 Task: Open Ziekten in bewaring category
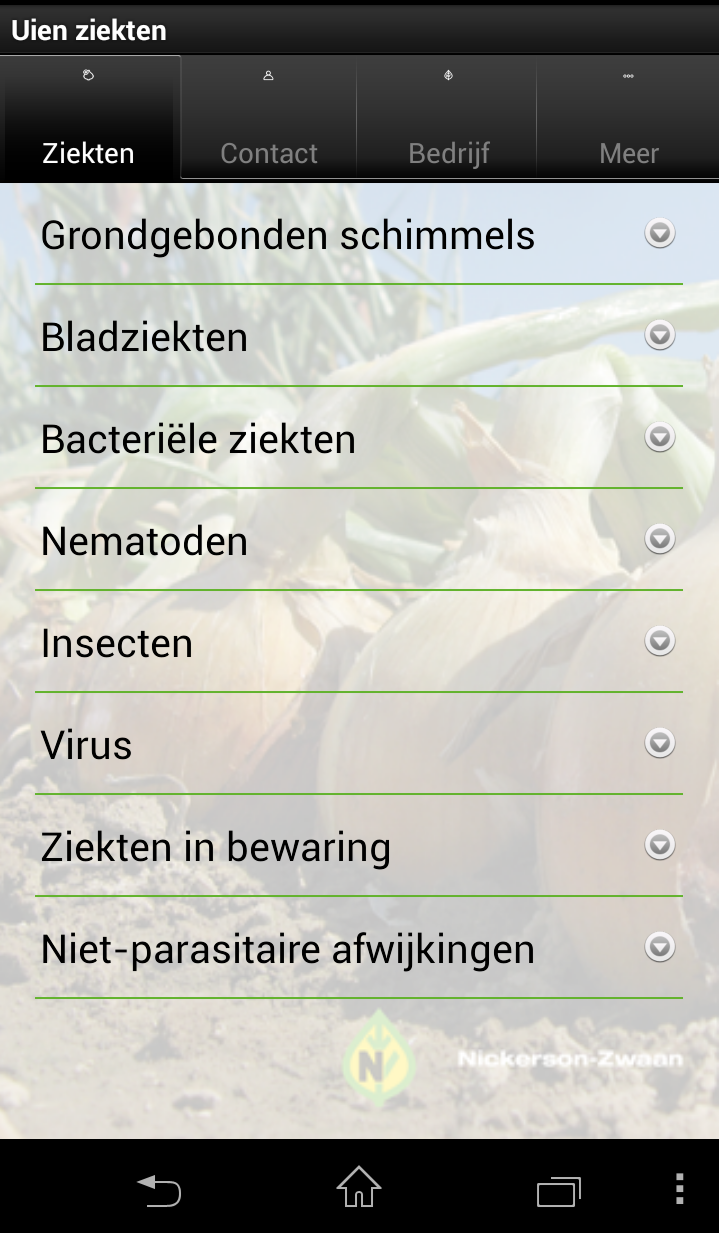click(x=359, y=846)
